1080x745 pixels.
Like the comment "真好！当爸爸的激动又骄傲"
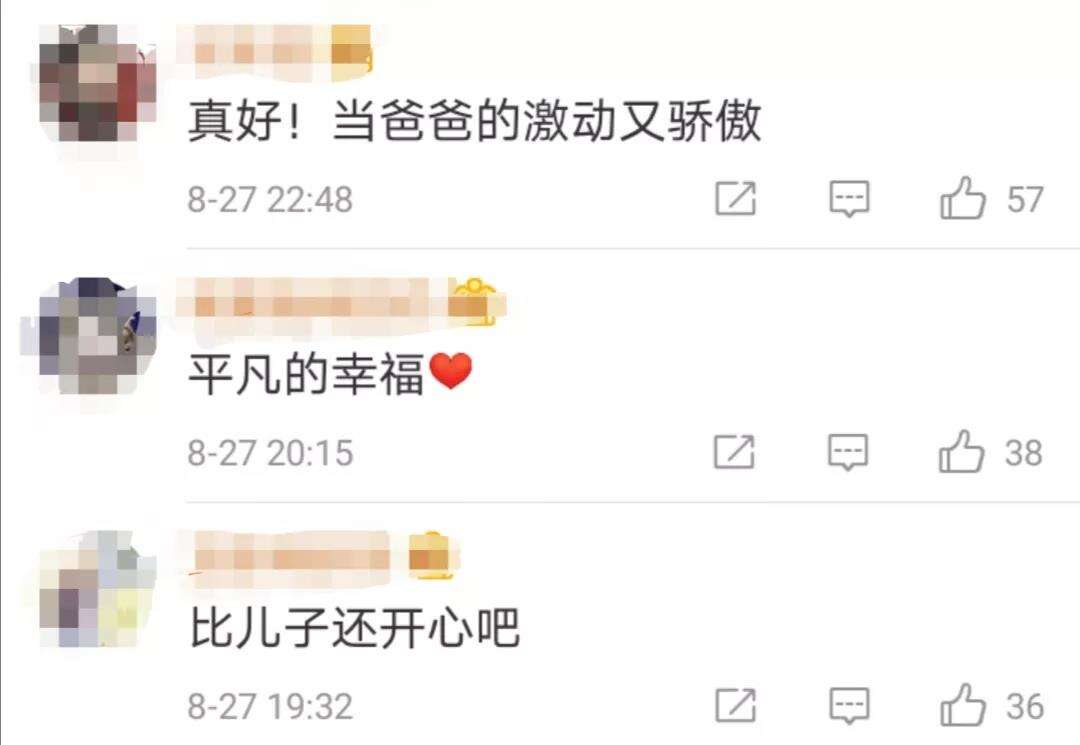point(962,199)
